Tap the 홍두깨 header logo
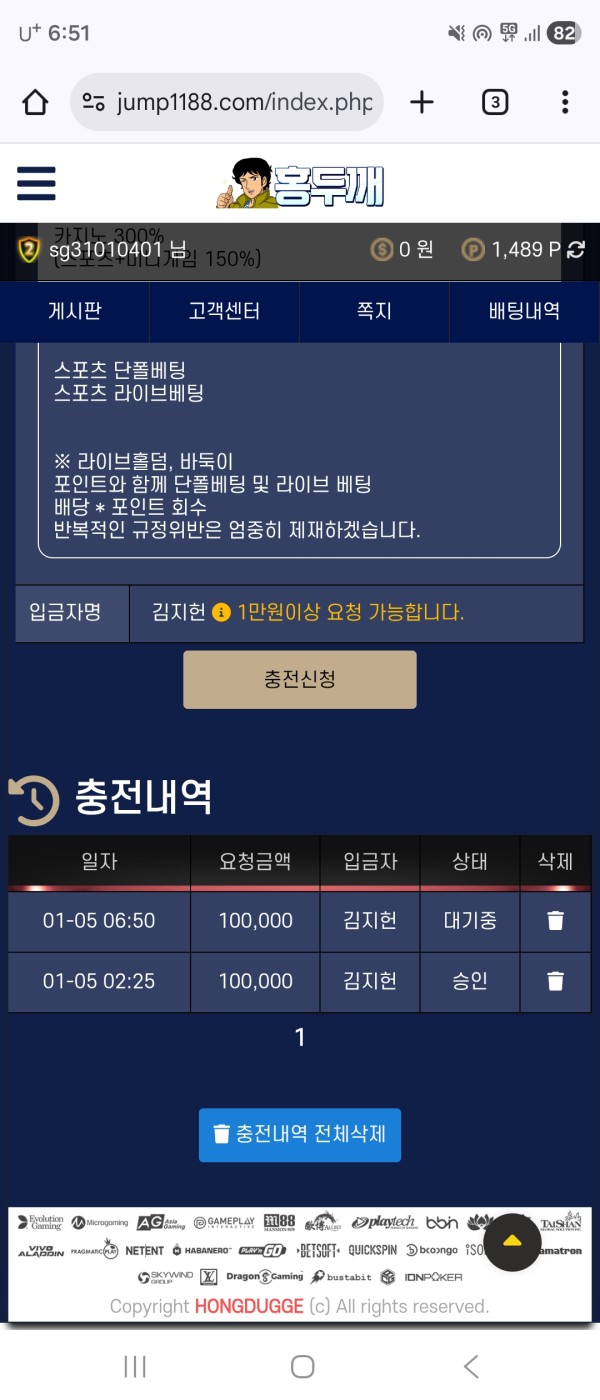Screen dimensions: 600x1400 click(300, 184)
